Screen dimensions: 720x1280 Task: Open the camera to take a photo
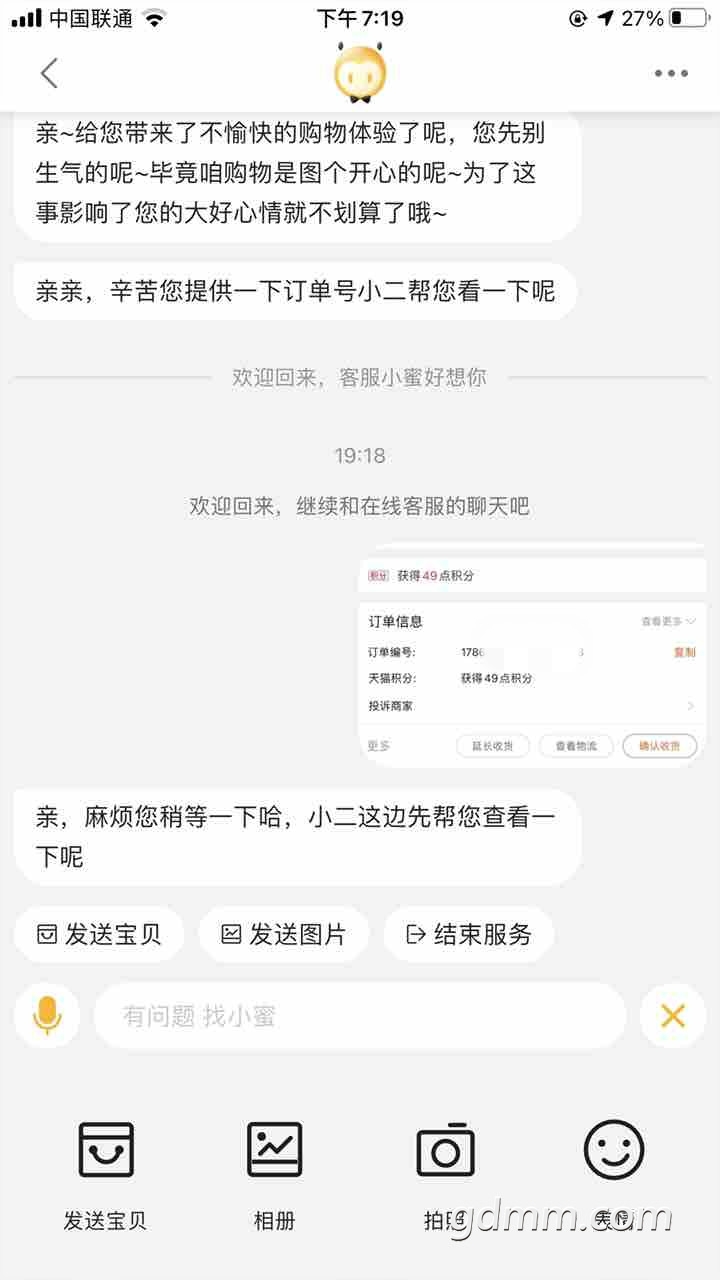[445, 1176]
